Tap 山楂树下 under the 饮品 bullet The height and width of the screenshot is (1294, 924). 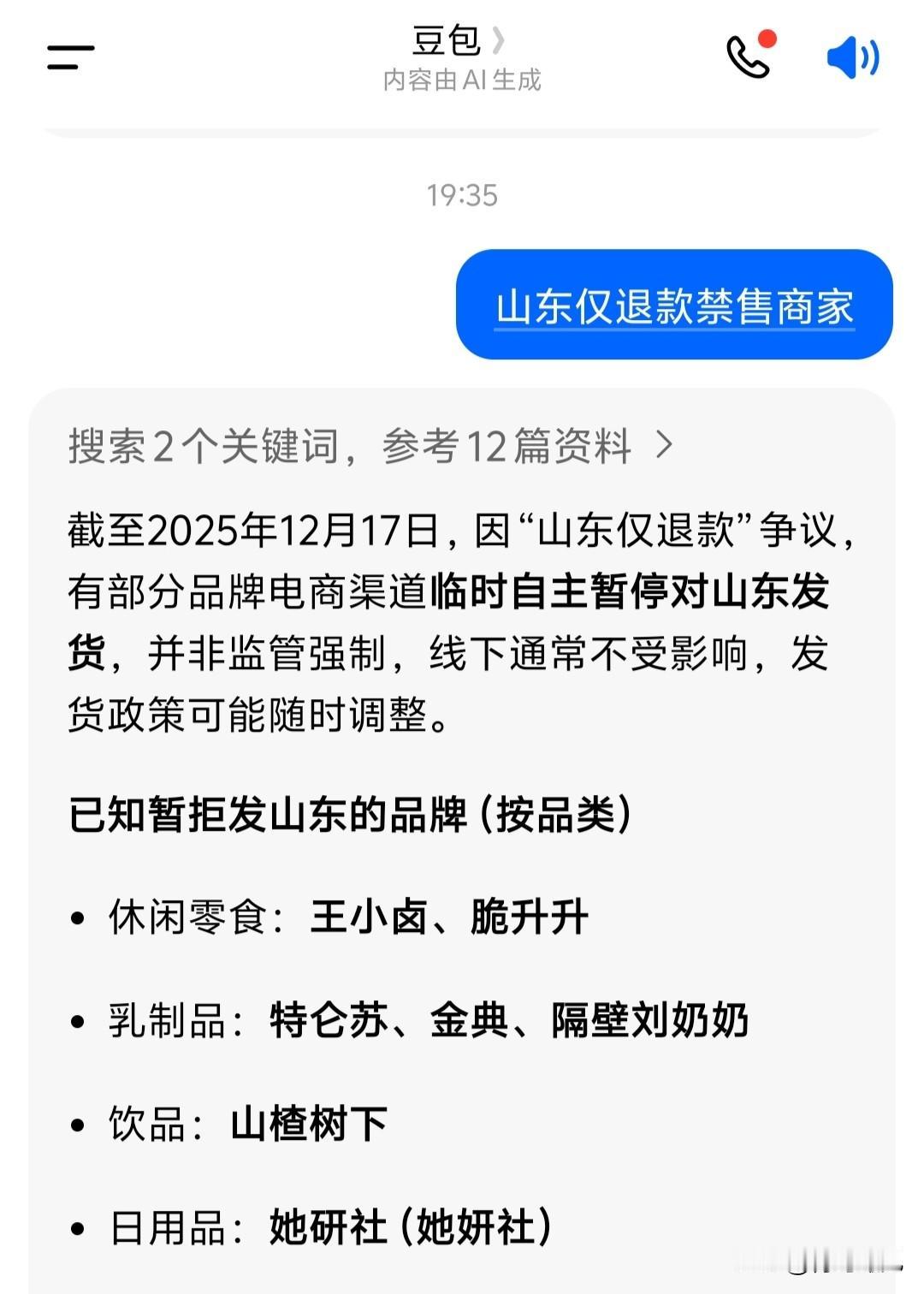[308, 1126]
